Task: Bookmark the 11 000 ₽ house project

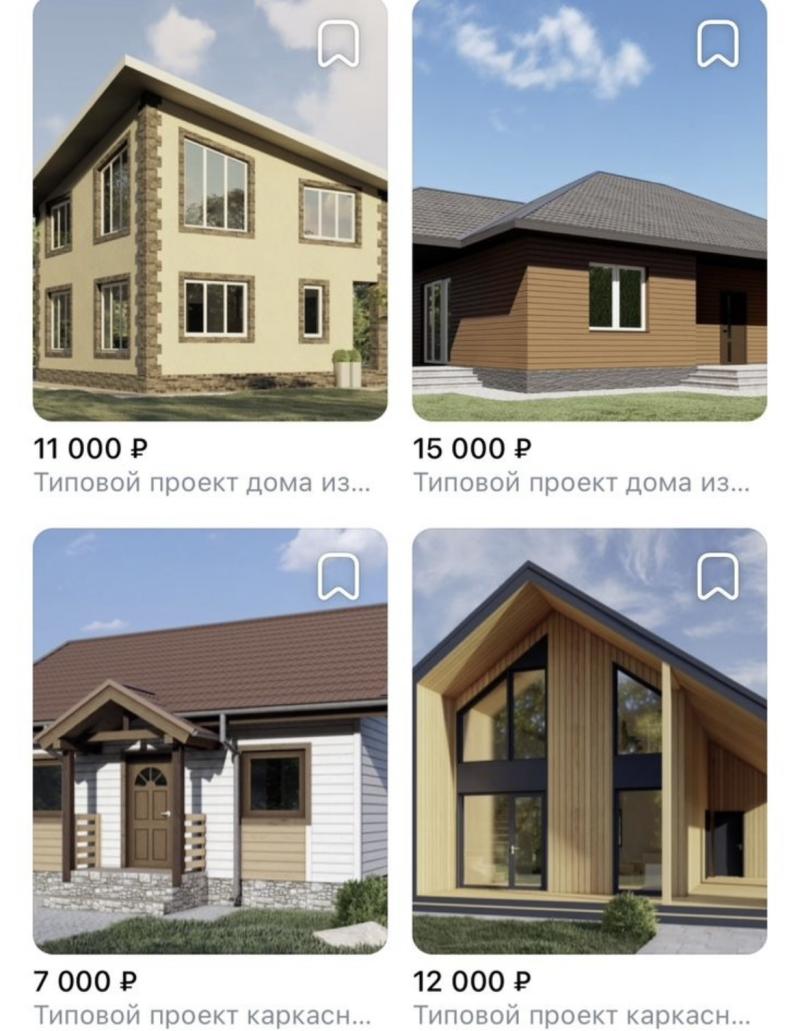Action: [338, 45]
